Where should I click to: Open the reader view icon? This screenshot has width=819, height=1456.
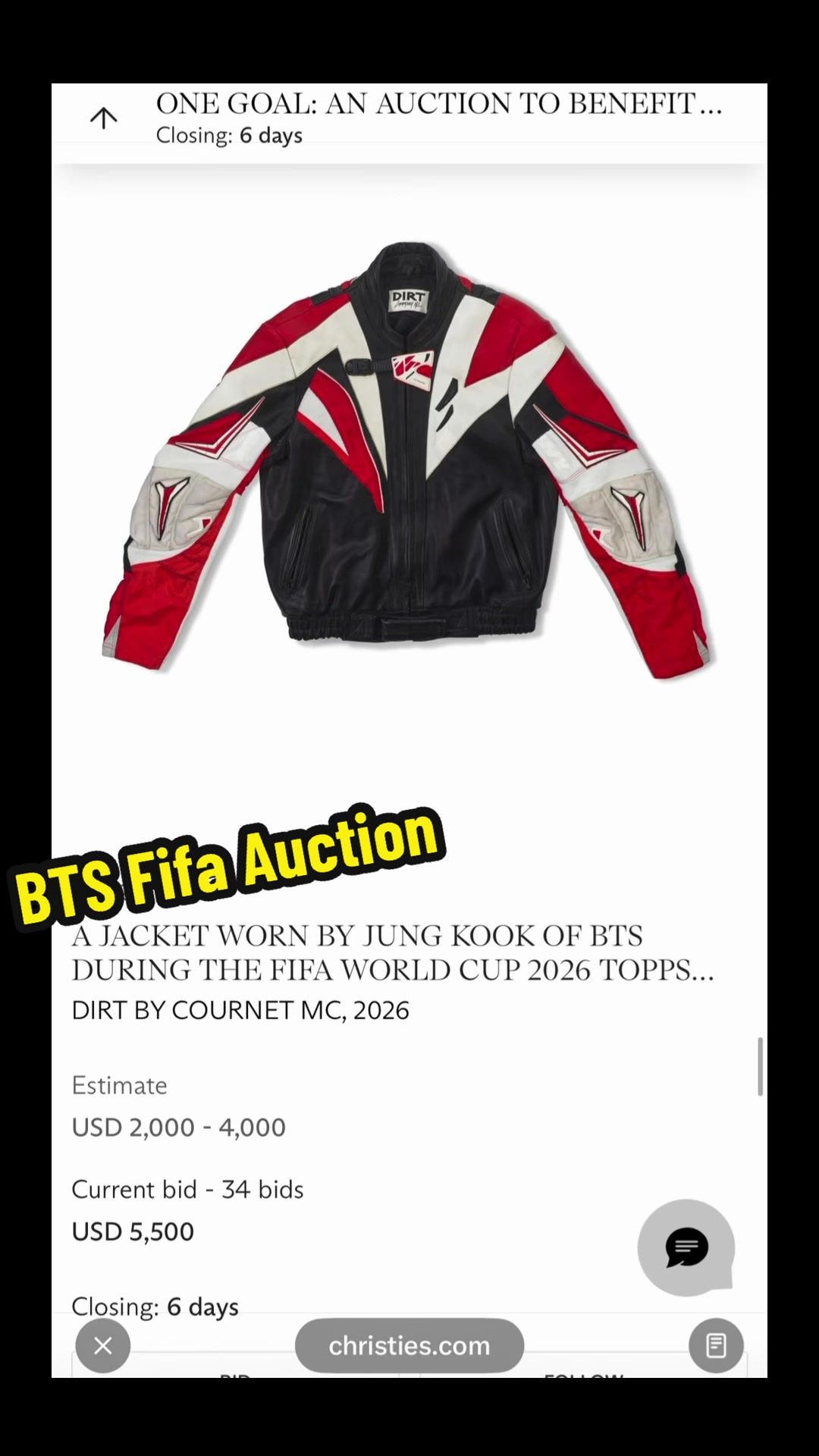pyautogui.click(x=716, y=1346)
